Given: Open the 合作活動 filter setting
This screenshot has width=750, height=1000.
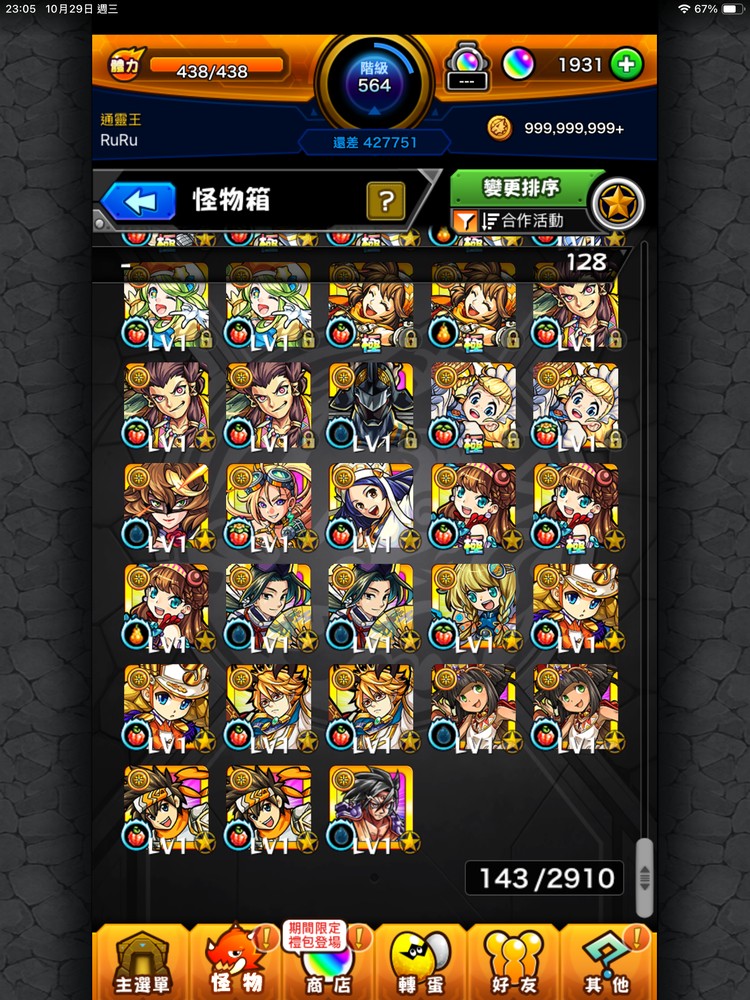Looking at the screenshot, I should (522, 221).
